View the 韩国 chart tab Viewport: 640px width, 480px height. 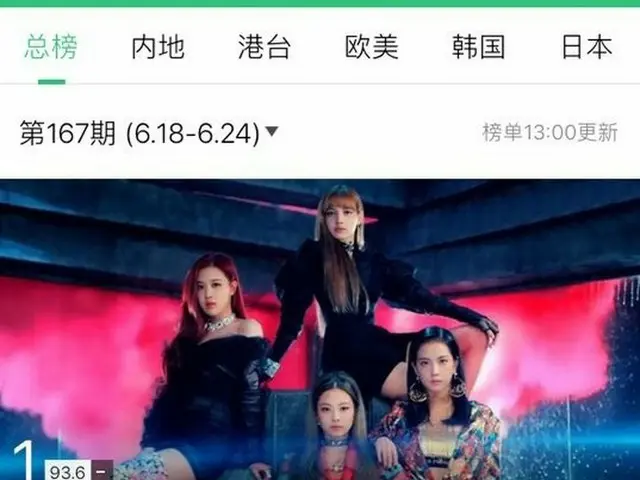click(x=478, y=47)
